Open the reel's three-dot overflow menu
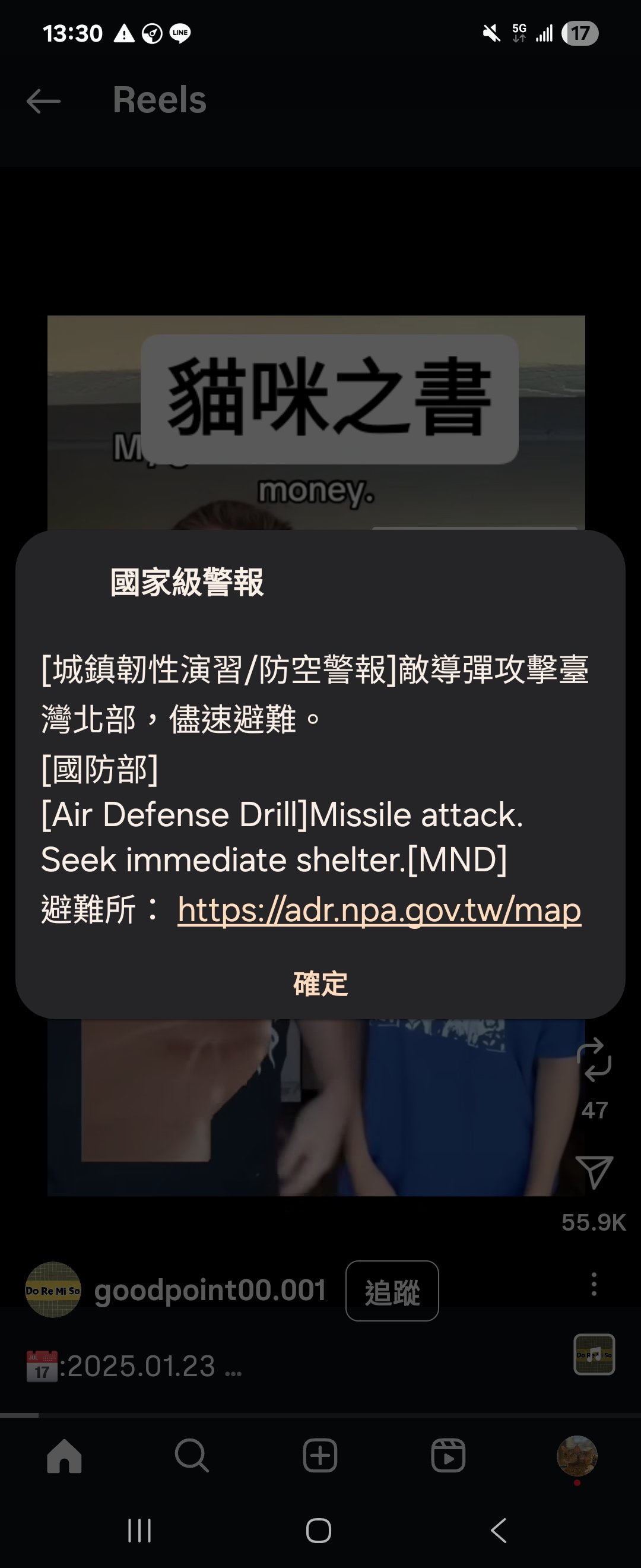This screenshot has height=1568, width=641. coord(594,1284)
